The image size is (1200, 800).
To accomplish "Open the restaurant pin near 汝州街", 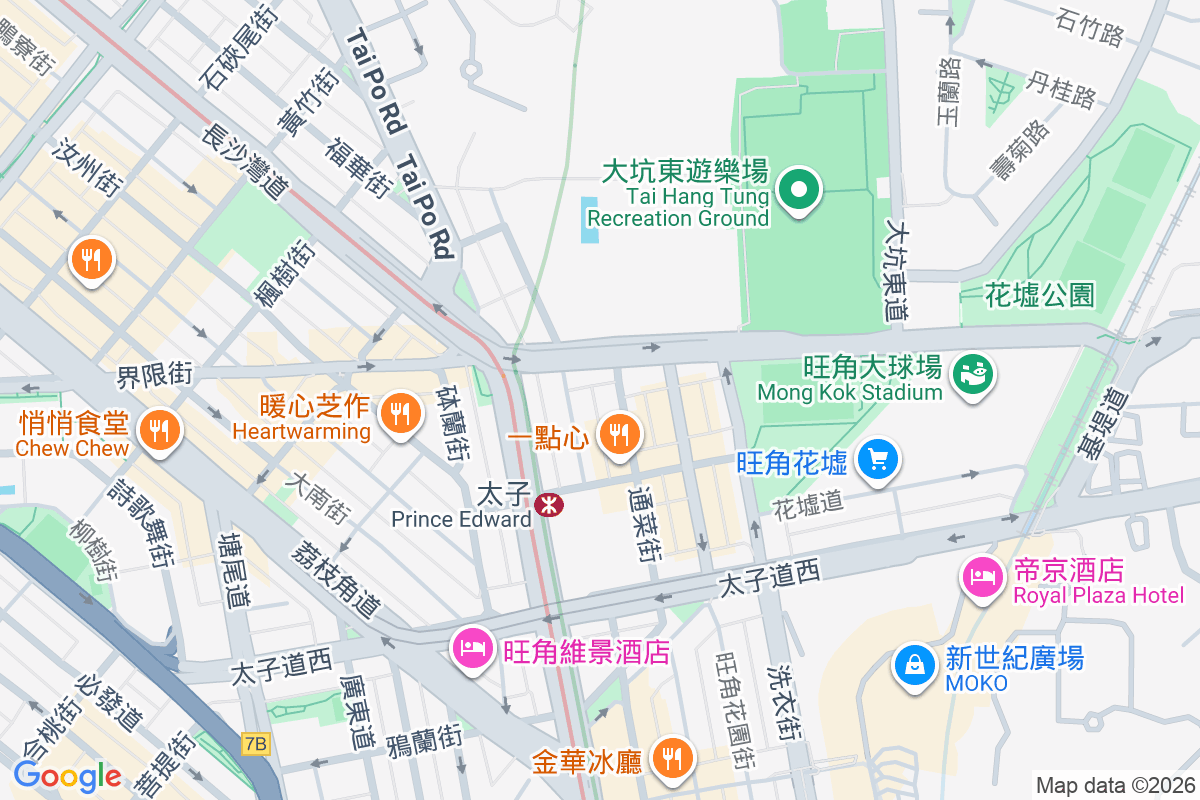I will click(92, 260).
